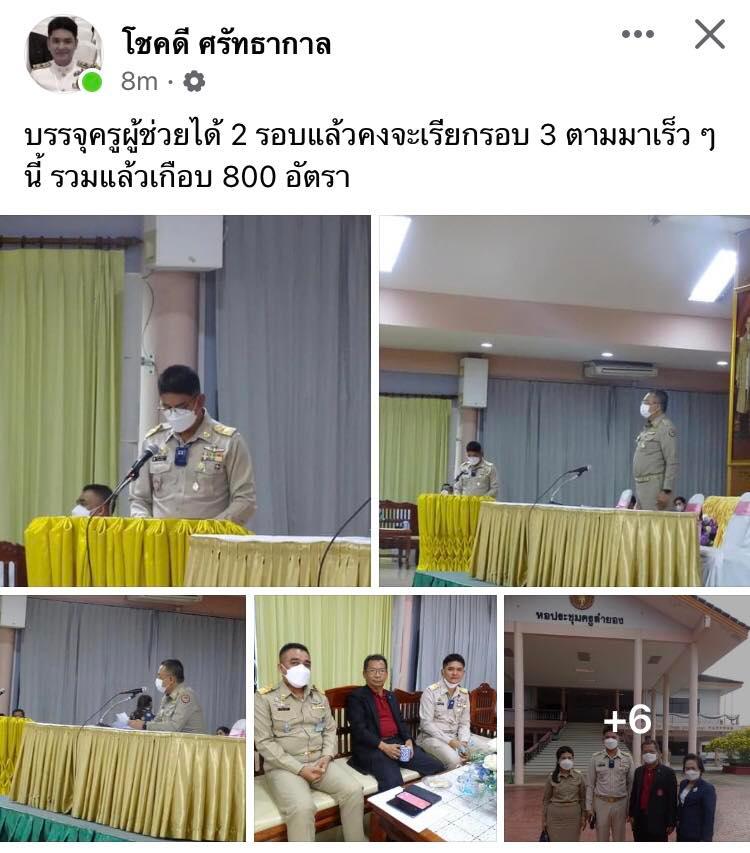Dismiss this post with the X
This screenshot has height=853, width=750.
coord(710,35)
